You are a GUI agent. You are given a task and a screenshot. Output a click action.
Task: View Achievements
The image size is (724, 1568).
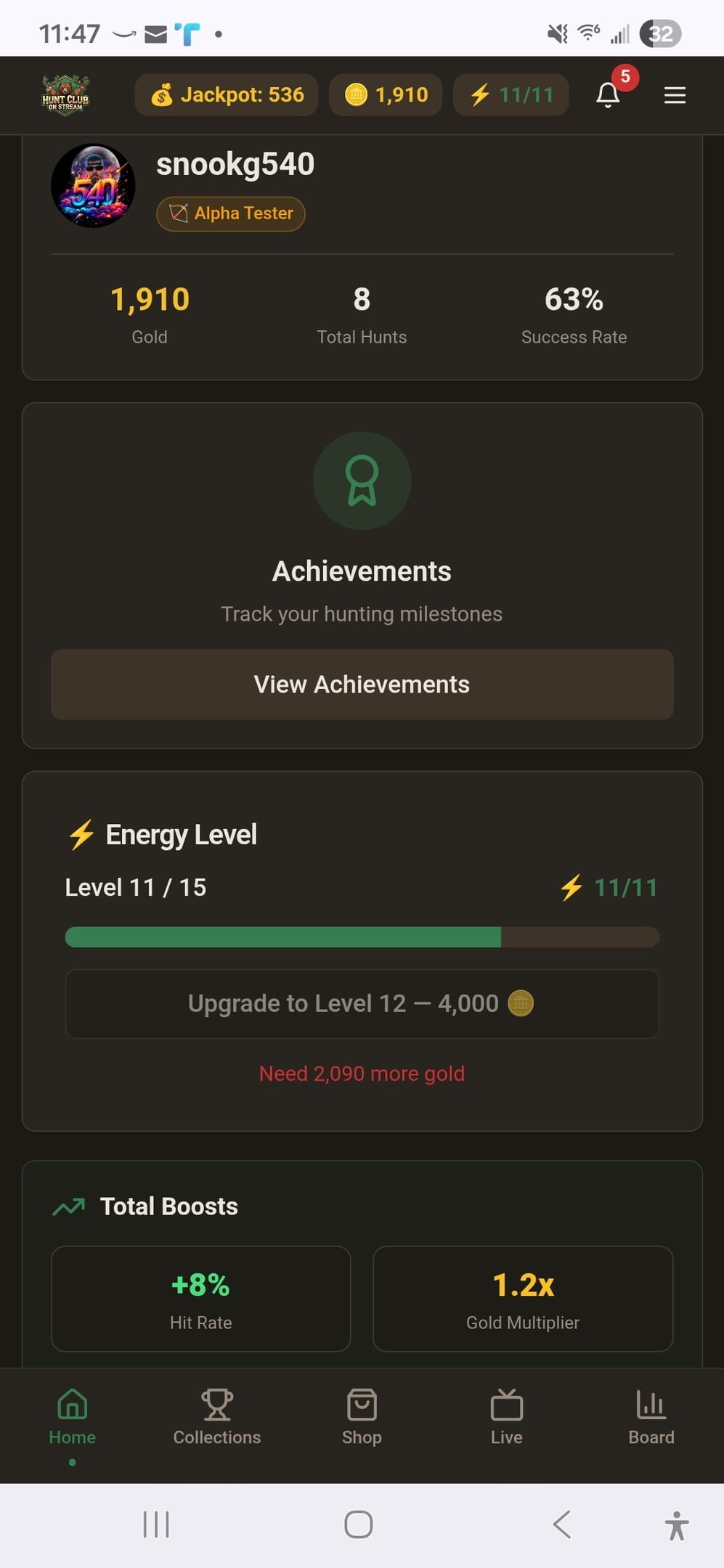click(362, 685)
